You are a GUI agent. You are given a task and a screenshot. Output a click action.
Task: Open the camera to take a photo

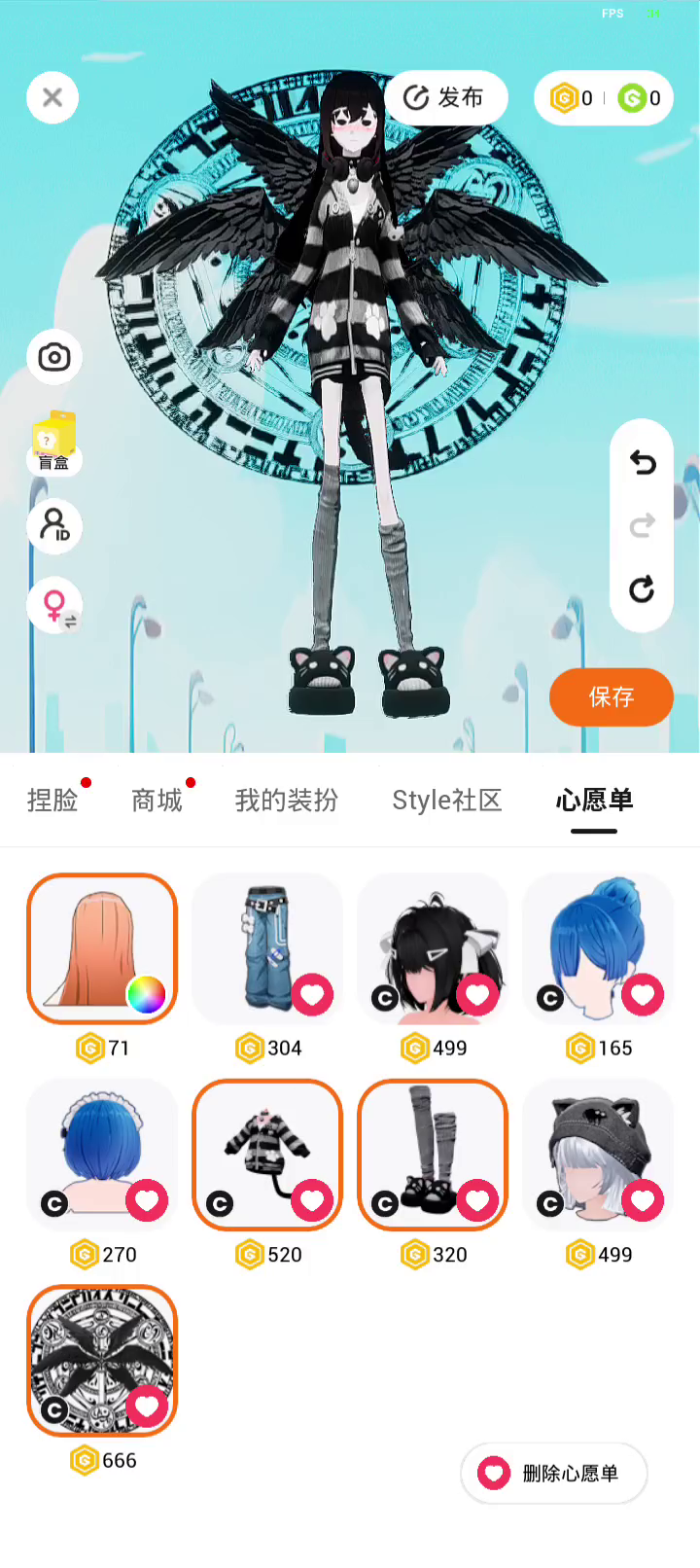coord(54,358)
